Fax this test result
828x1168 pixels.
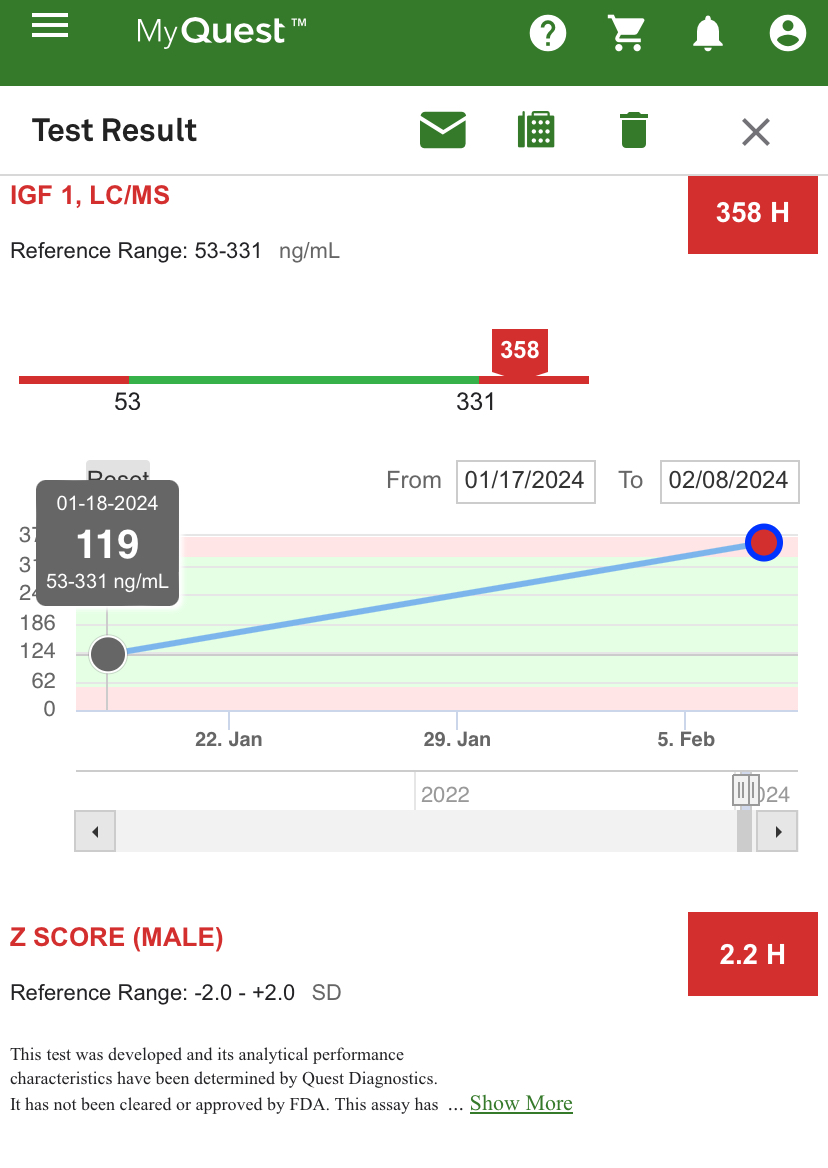pos(536,130)
